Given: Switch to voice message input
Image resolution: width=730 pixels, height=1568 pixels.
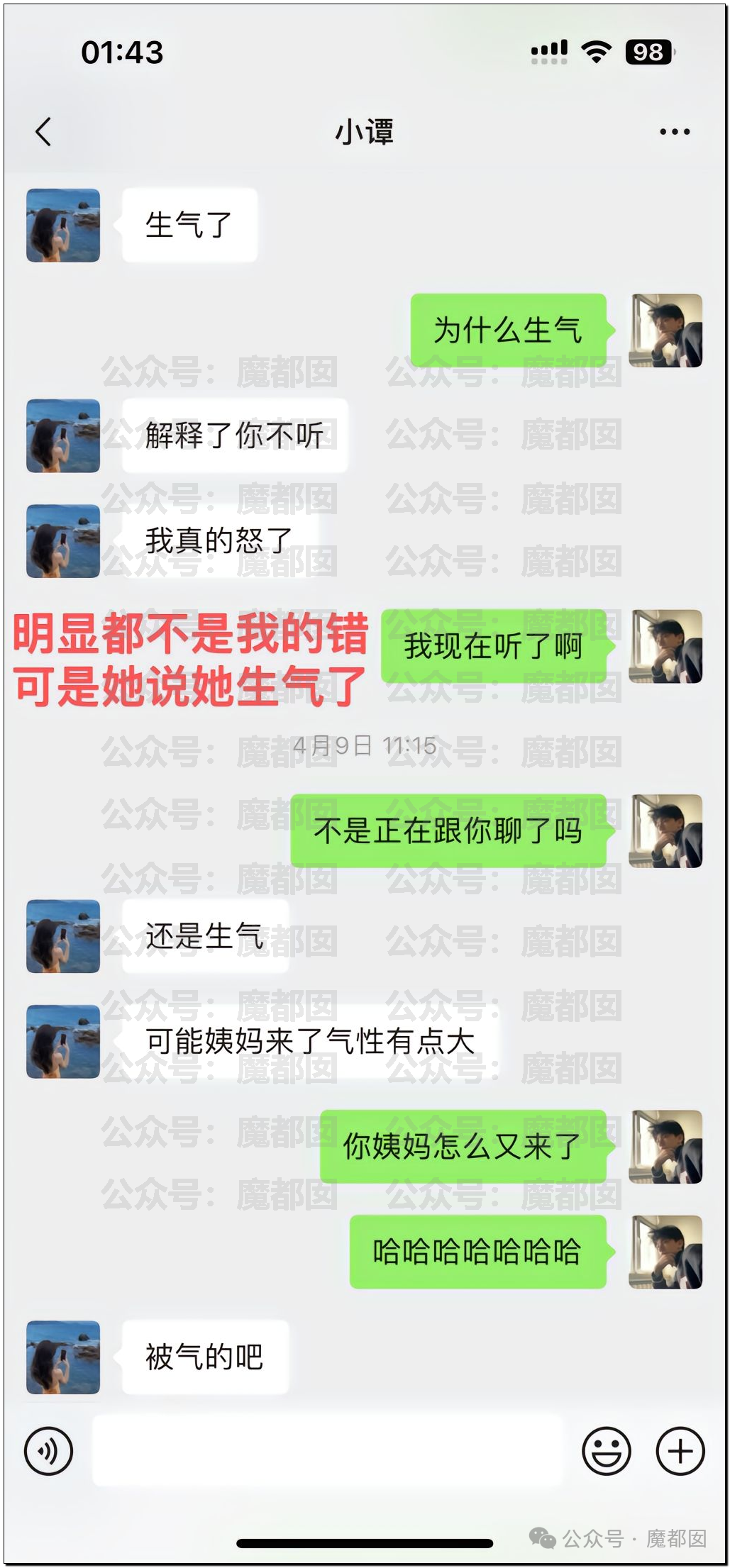Looking at the screenshot, I should [x=48, y=1451].
